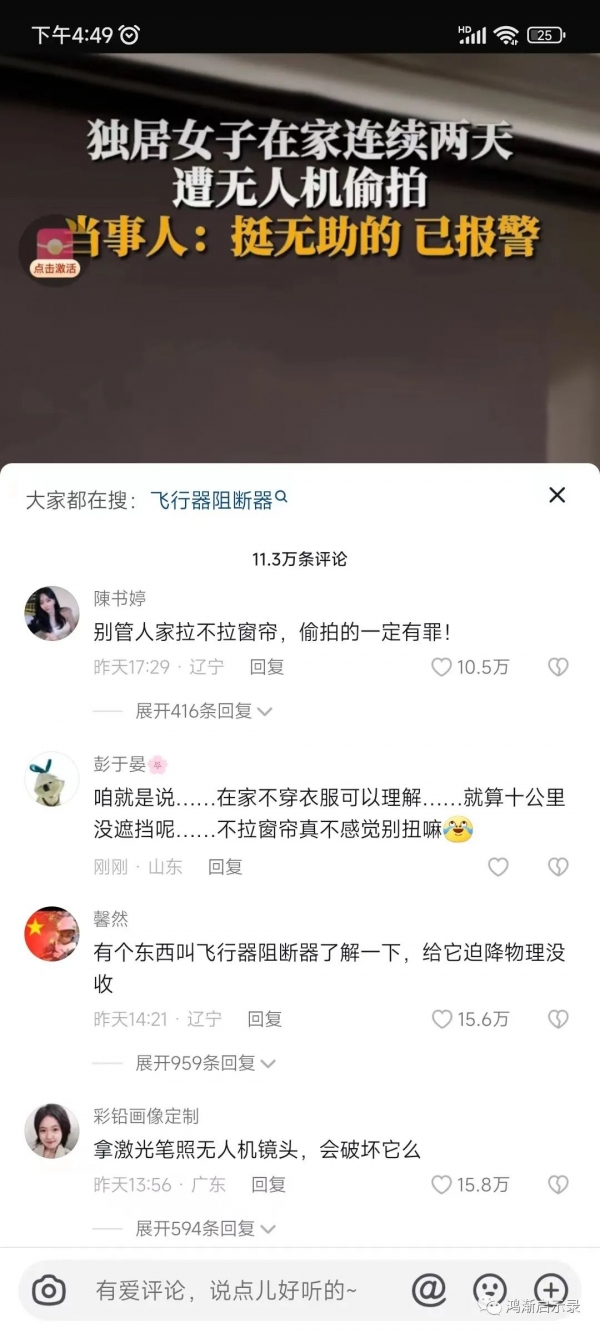600x1333 pixels.
Task: Attach a photo with the camera icon
Action: (x=48, y=1291)
